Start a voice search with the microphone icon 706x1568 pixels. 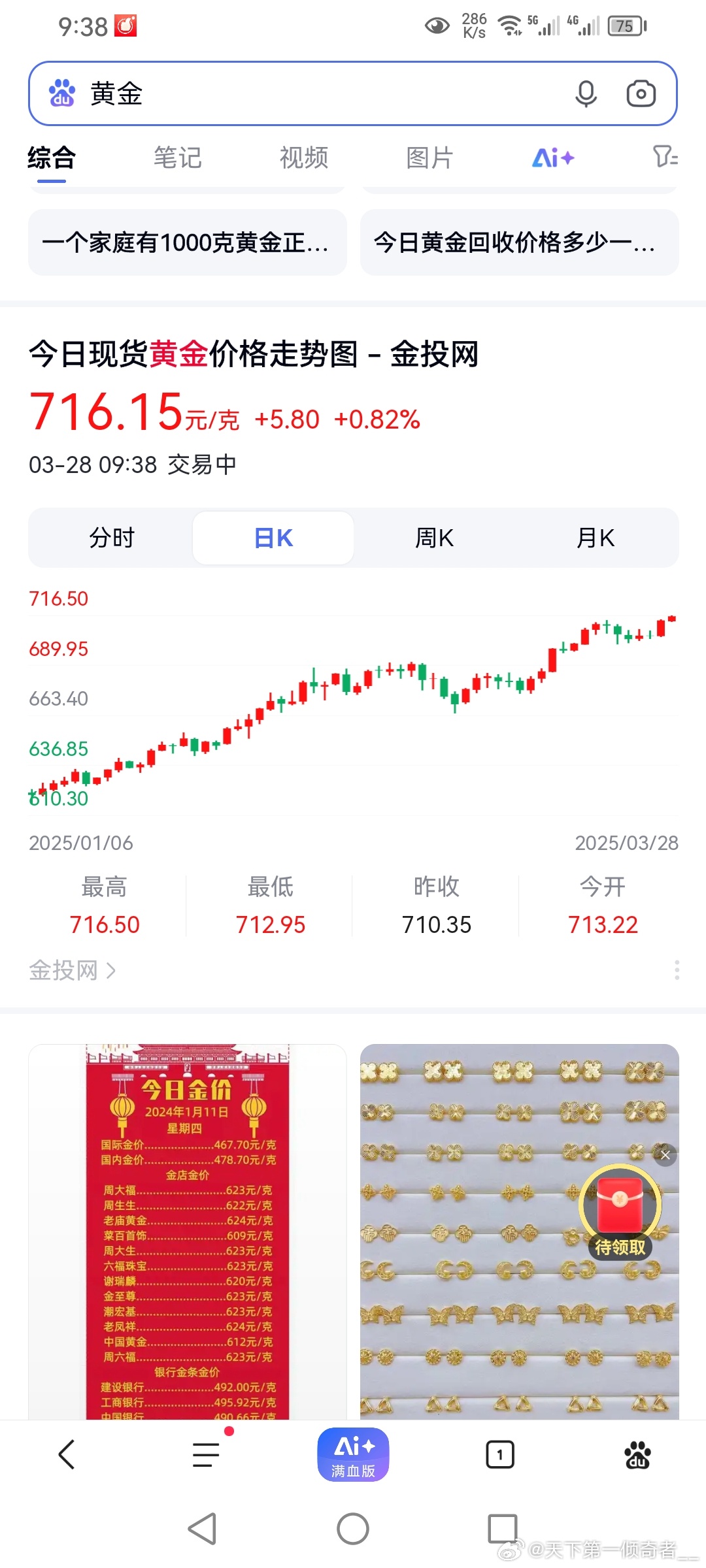pyautogui.click(x=586, y=93)
